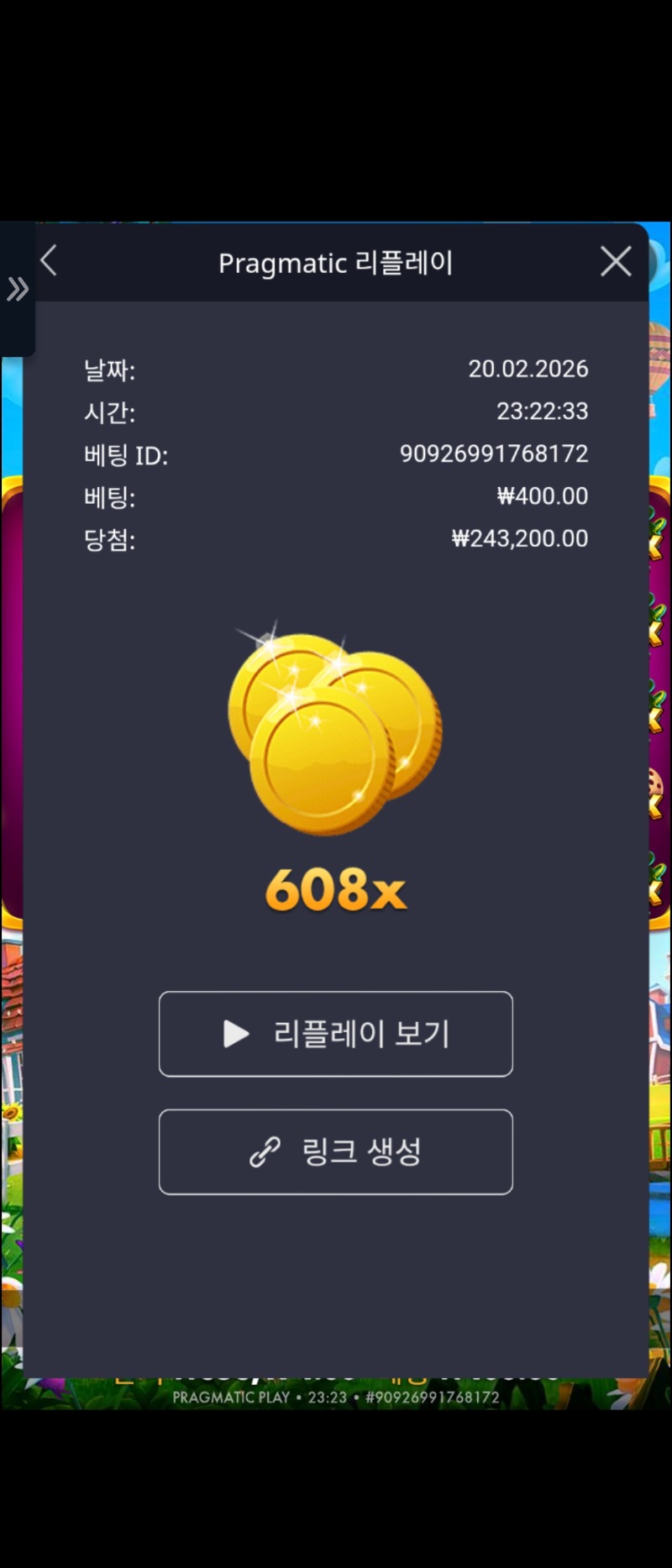This screenshot has height=1568, width=672.
Task: Click the X icon in the top right corner
Action: click(616, 261)
